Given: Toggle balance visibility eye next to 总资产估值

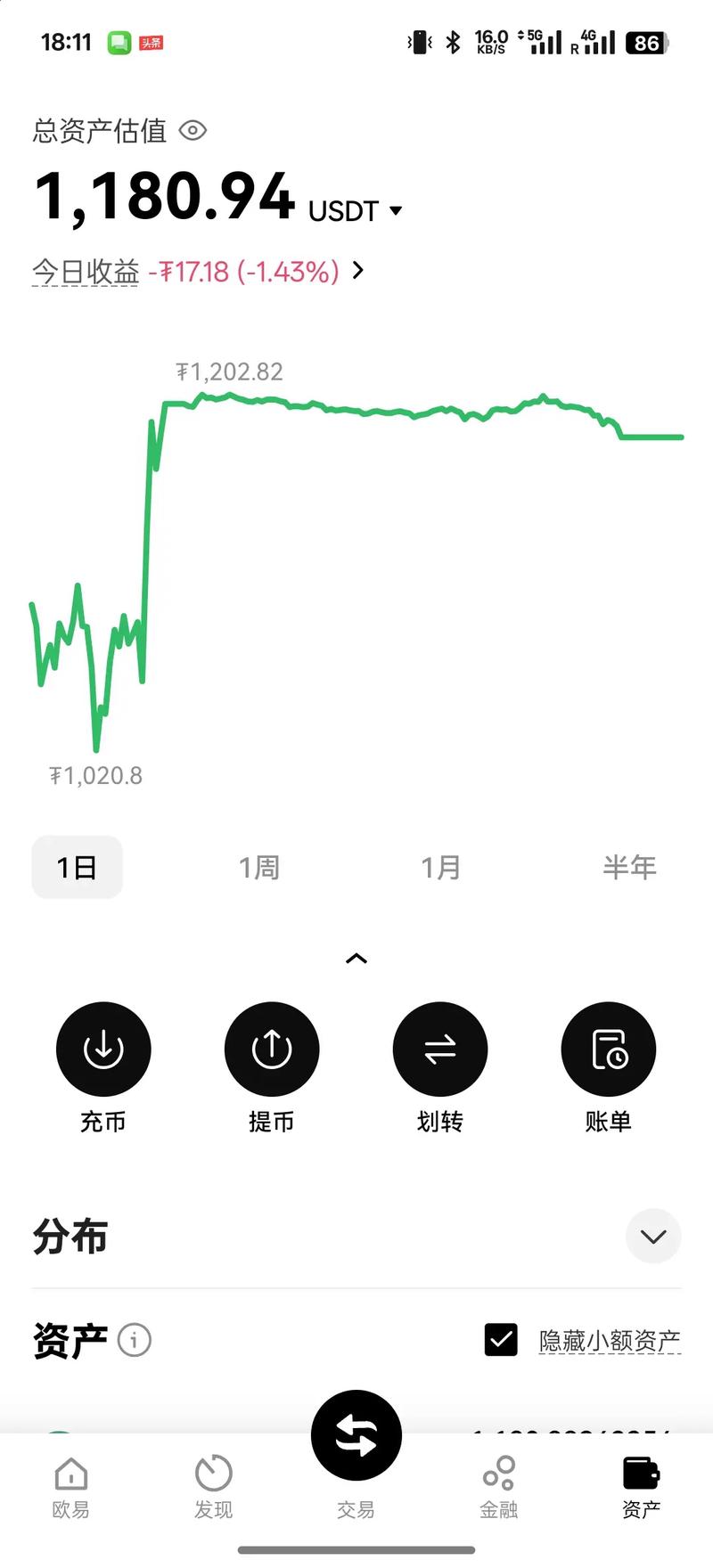Looking at the screenshot, I should pos(193,130).
